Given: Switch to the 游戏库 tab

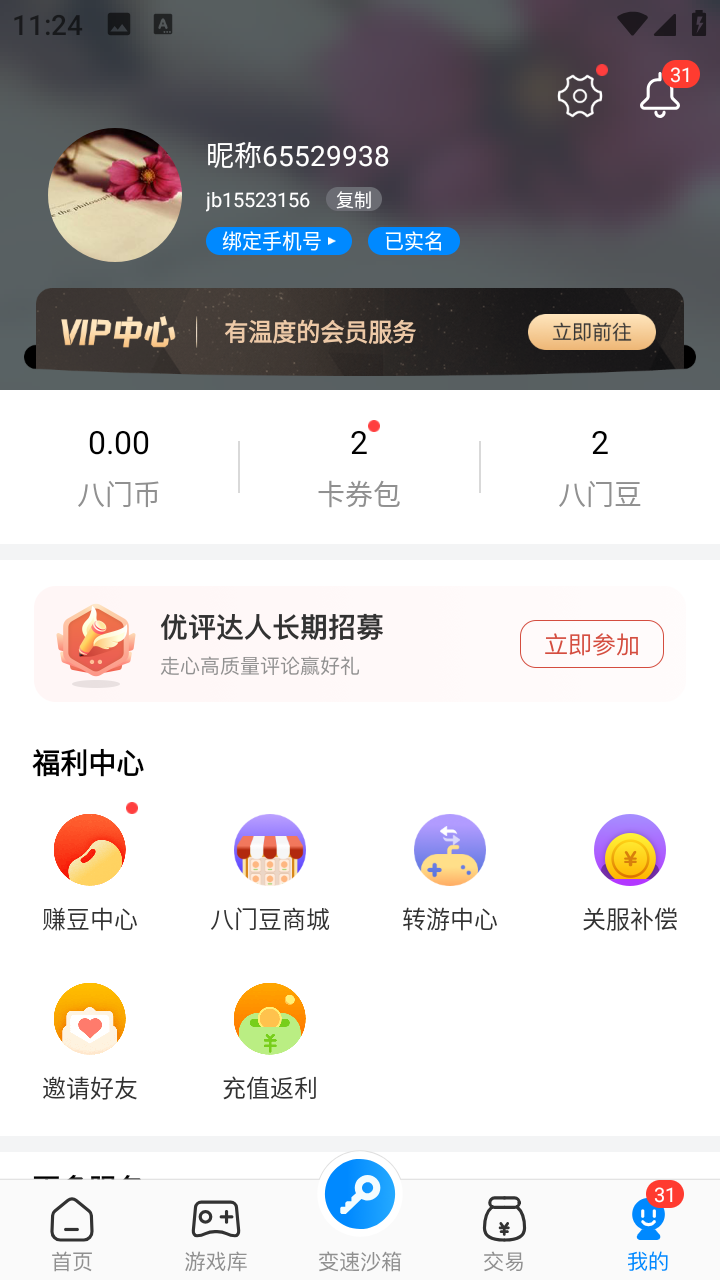Looking at the screenshot, I should tap(215, 1232).
